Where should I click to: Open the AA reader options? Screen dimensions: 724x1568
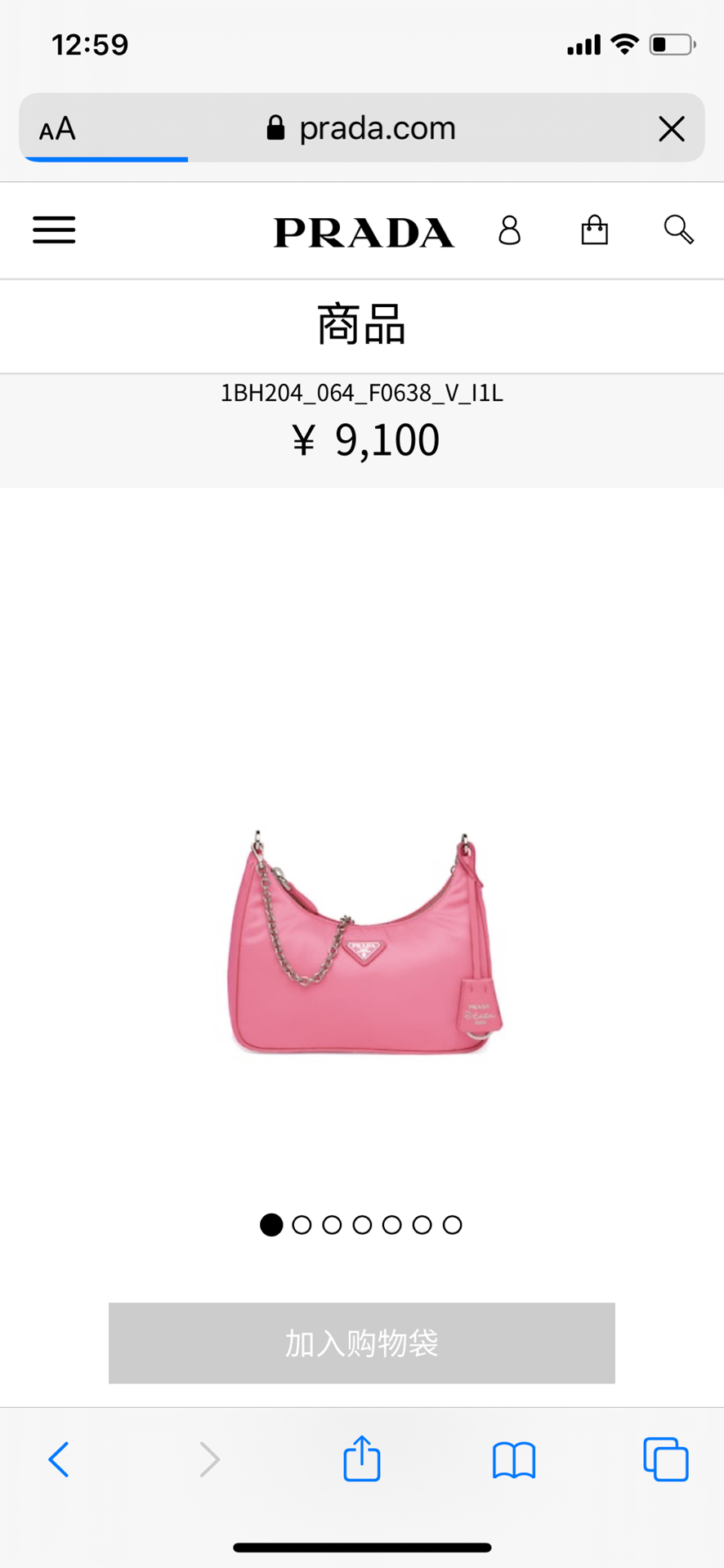57,129
